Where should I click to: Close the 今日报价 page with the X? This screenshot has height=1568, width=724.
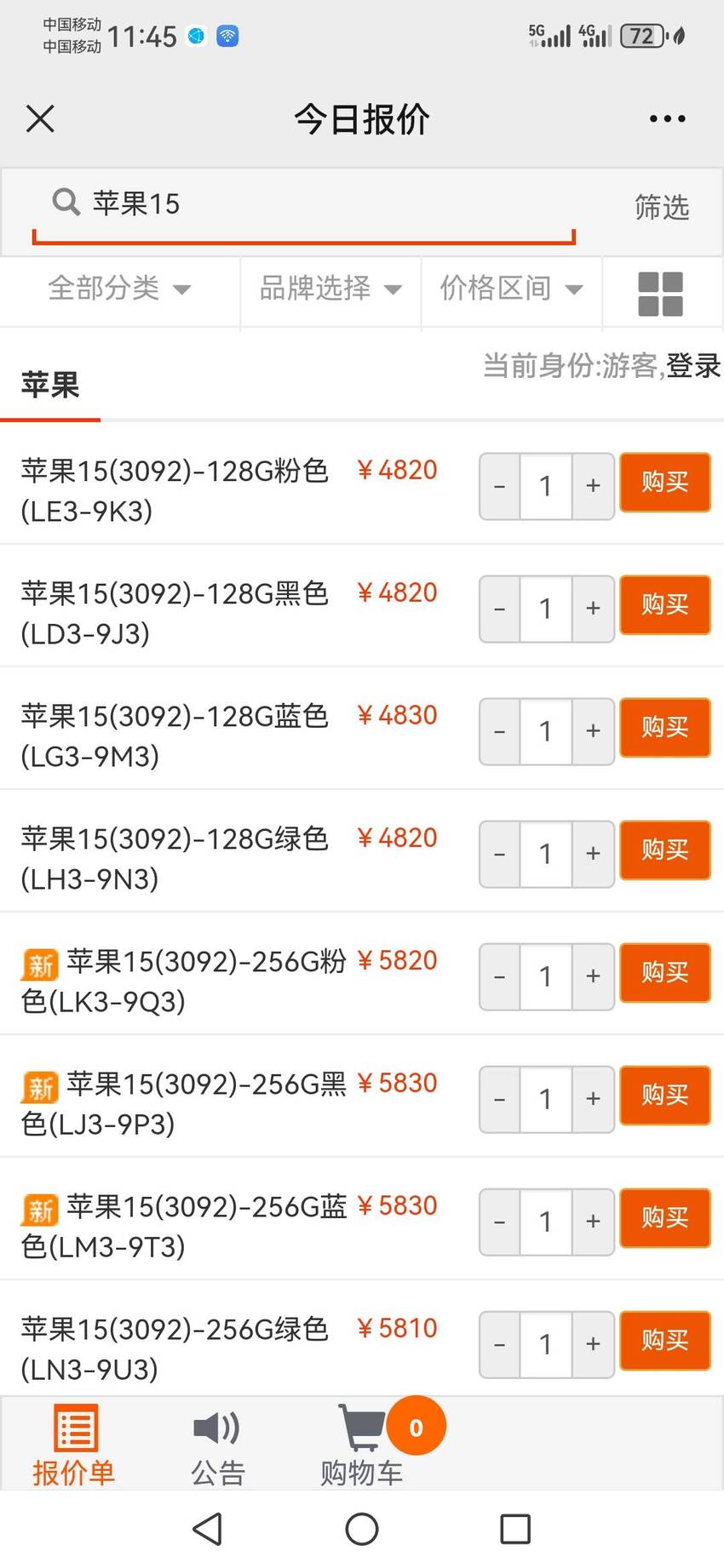tap(40, 119)
